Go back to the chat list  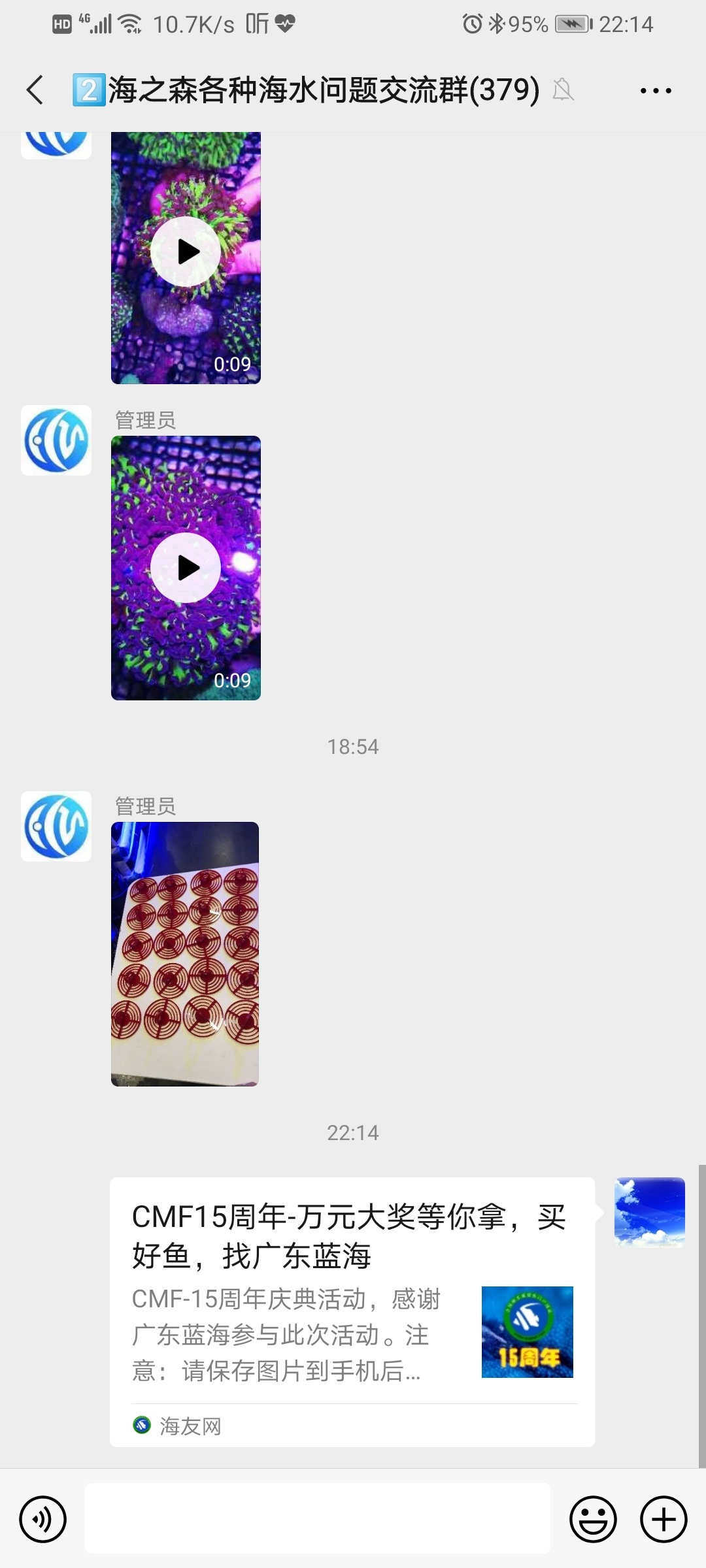coord(36,90)
